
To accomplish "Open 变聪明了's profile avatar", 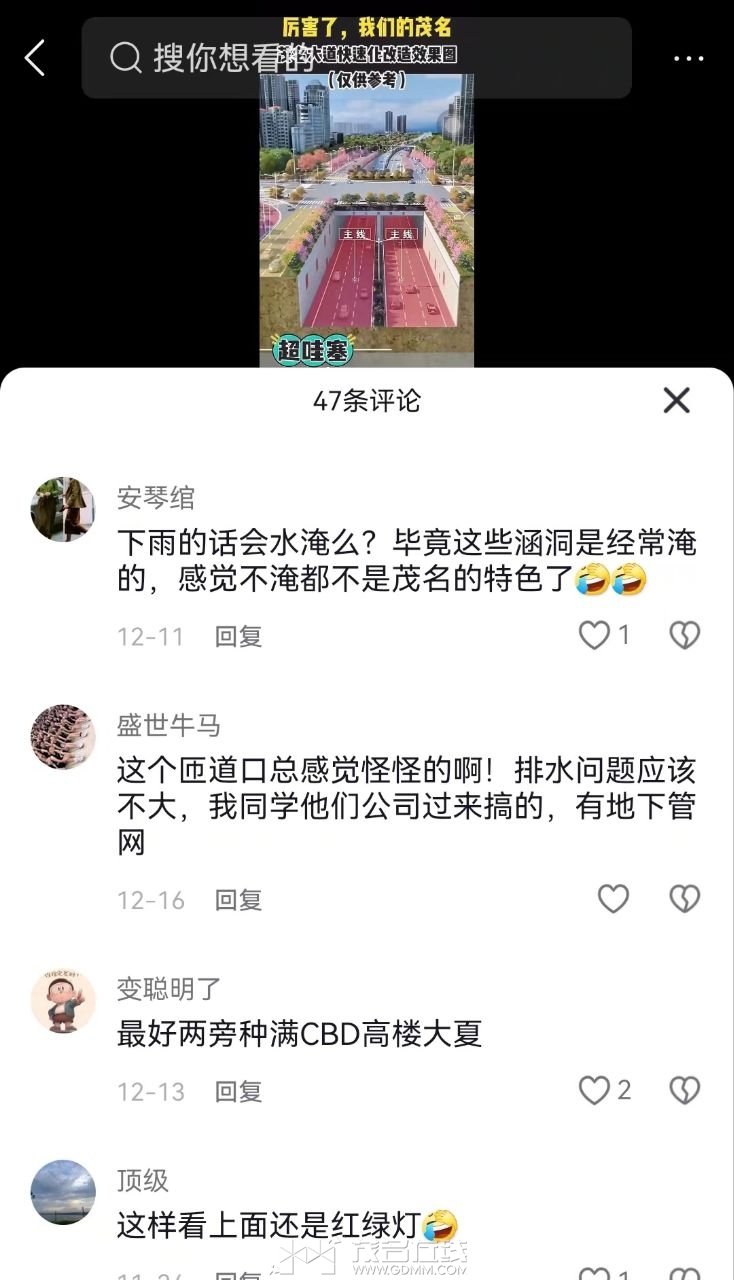I will pos(63,1001).
